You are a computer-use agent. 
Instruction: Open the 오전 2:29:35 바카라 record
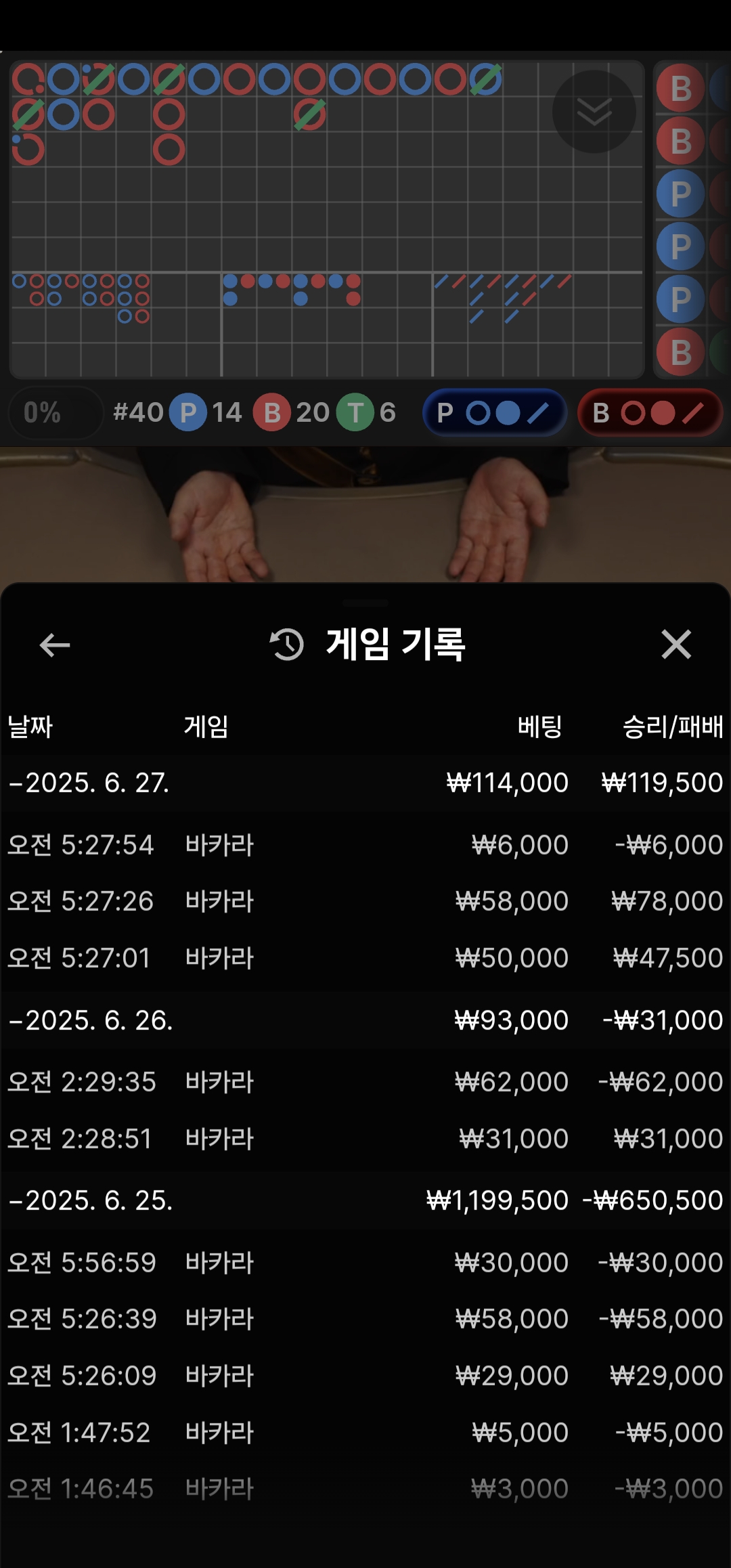[365, 1082]
